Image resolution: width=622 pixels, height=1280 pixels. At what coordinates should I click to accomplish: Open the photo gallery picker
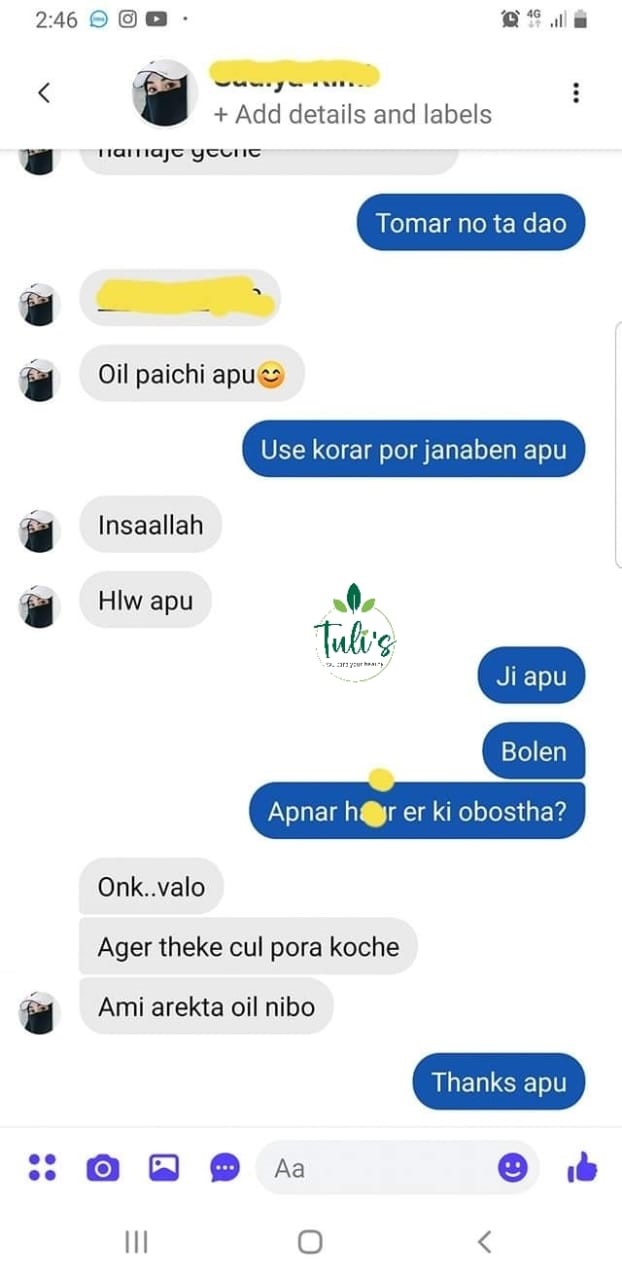click(163, 1167)
